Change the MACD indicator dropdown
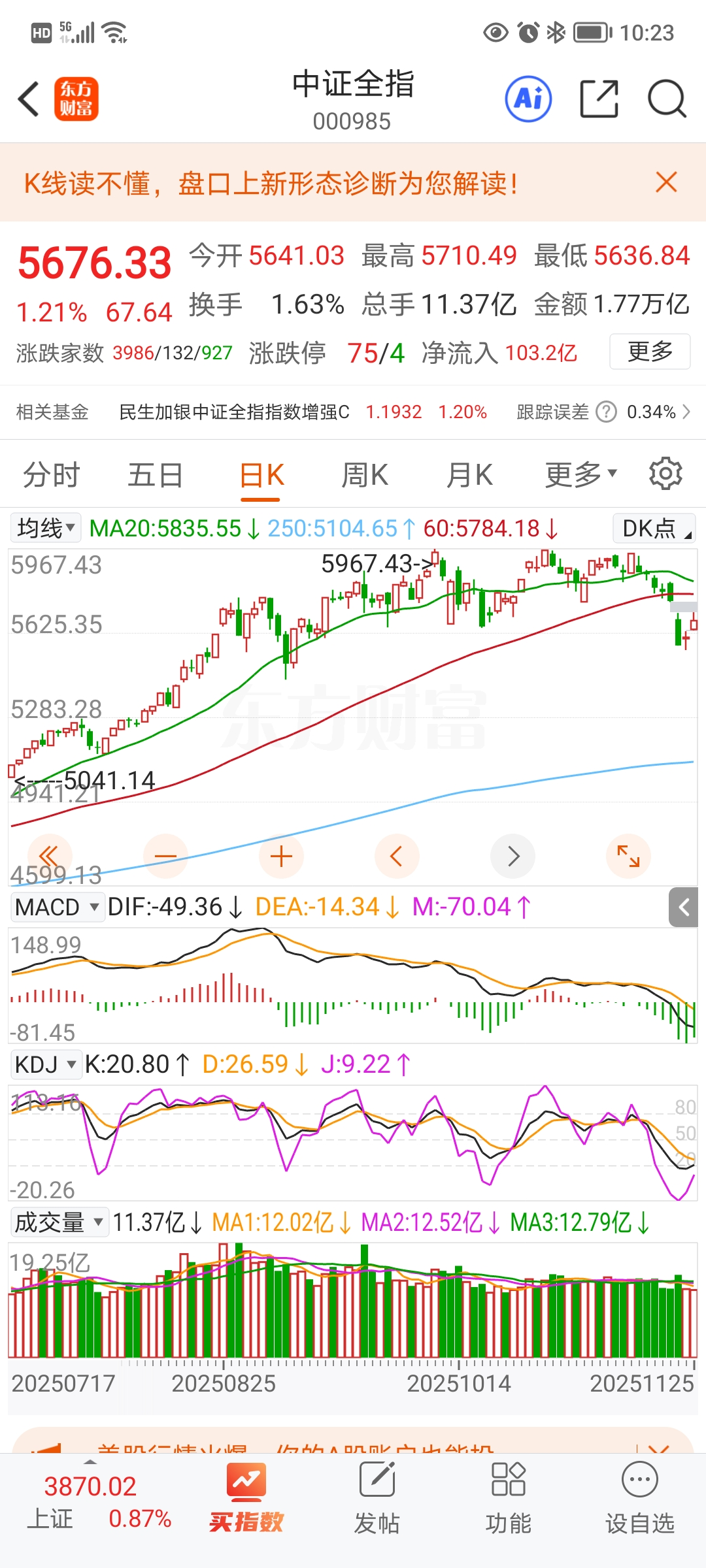This screenshot has width=706, height=1568. [57, 907]
